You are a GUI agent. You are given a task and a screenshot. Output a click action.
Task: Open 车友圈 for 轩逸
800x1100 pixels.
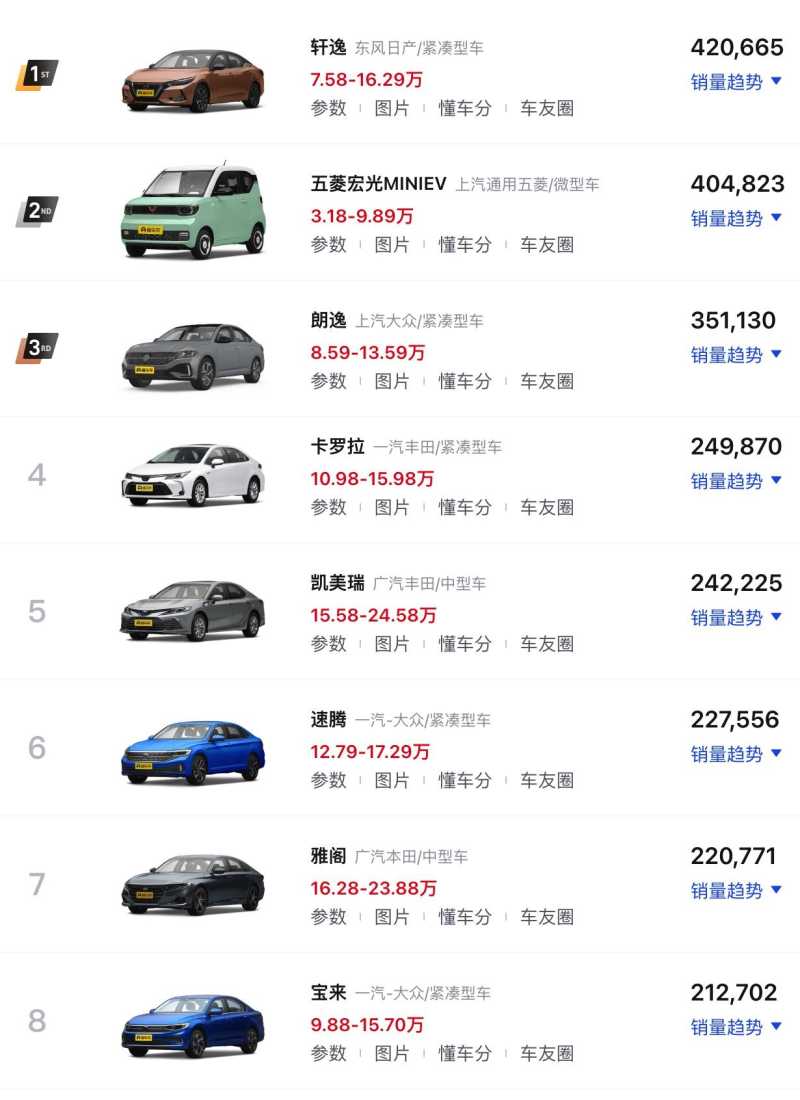[547, 108]
